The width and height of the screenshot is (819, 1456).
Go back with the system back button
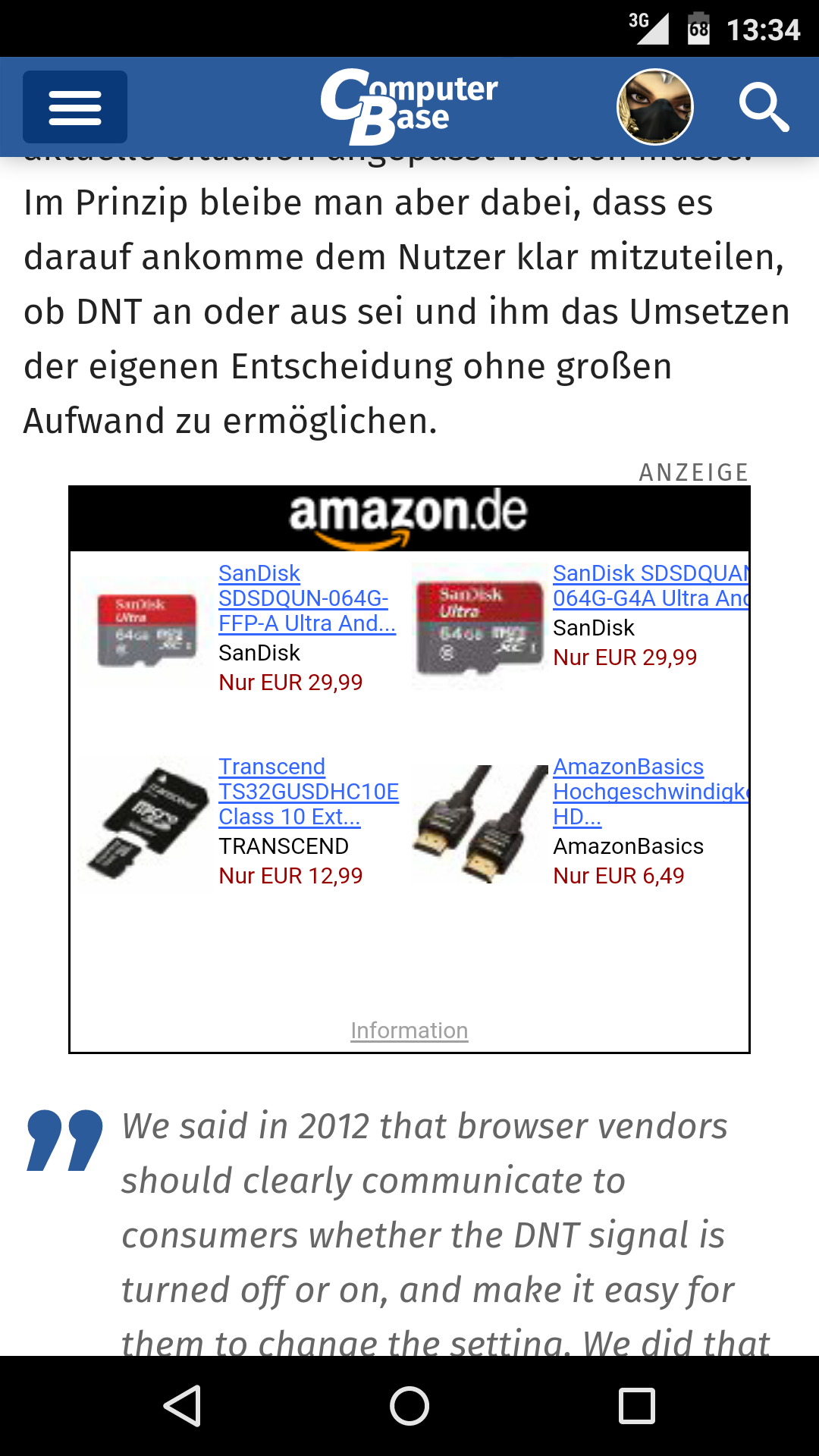pos(182,1406)
